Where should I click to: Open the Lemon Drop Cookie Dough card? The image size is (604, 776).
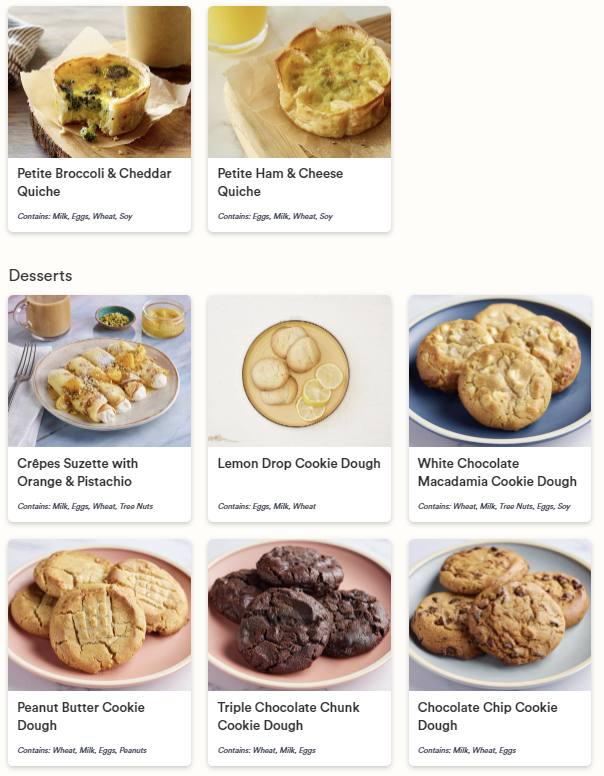click(x=299, y=408)
